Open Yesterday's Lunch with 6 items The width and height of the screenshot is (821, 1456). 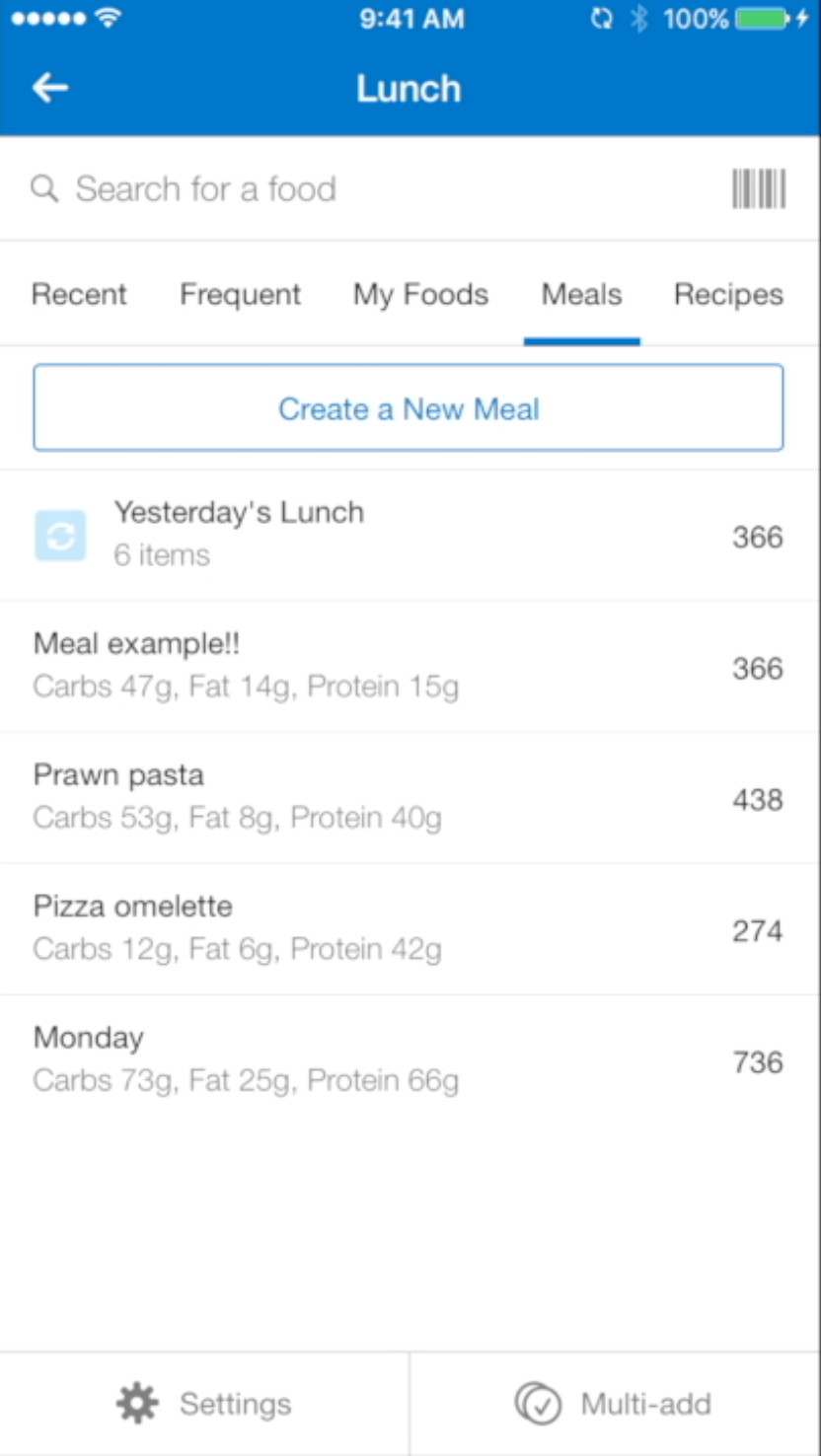(410, 535)
